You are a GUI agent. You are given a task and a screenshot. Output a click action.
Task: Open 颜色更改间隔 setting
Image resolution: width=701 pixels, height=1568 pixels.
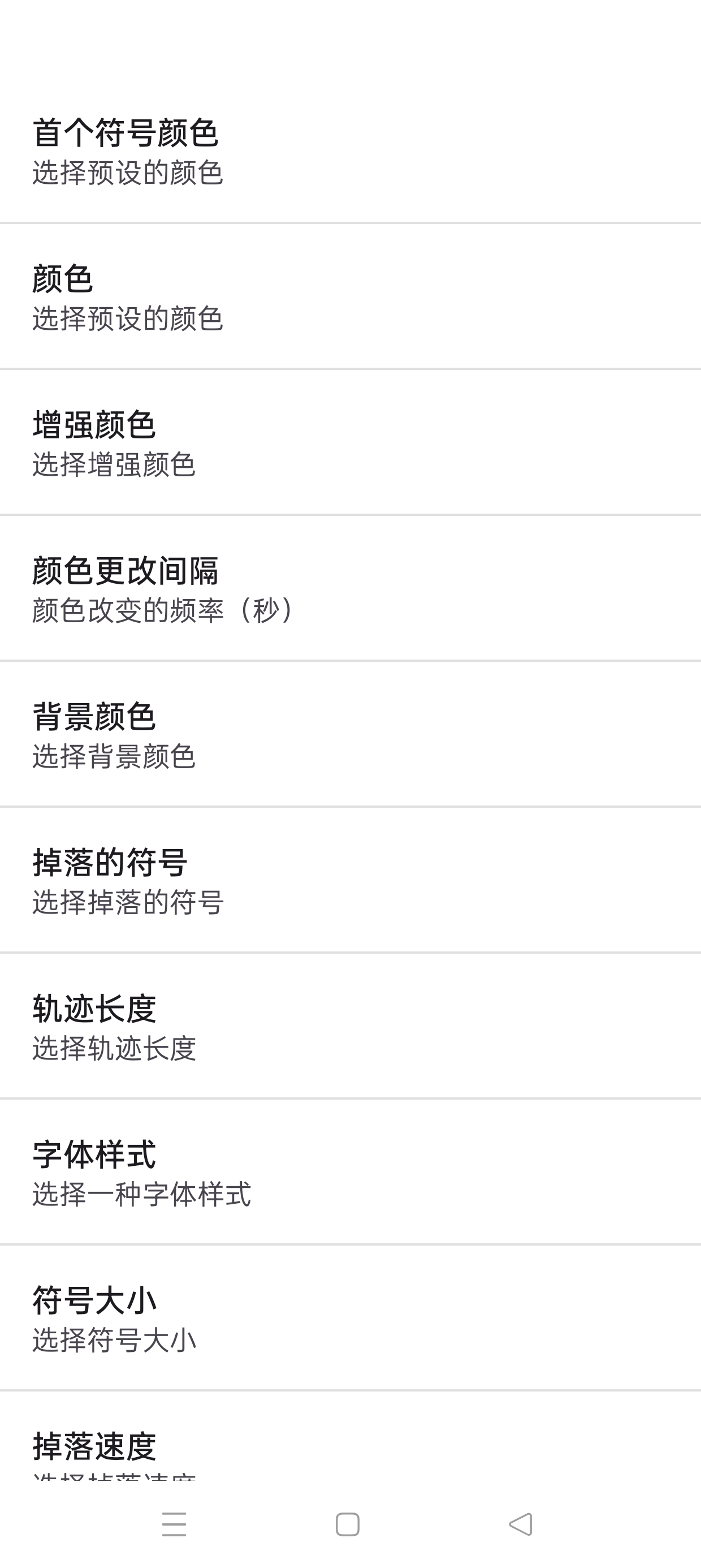tap(350, 589)
